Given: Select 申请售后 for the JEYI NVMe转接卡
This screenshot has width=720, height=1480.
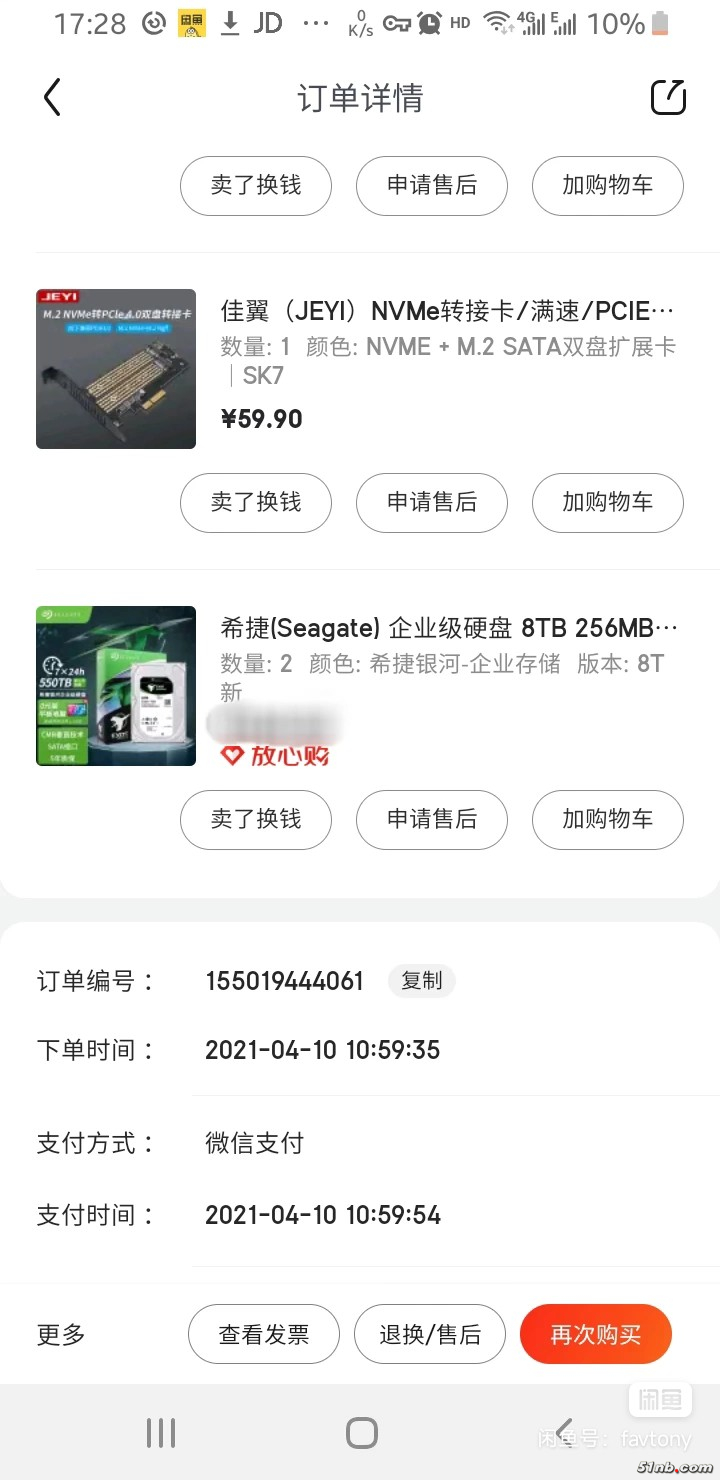Looking at the screenshot, I should point(432,502).
